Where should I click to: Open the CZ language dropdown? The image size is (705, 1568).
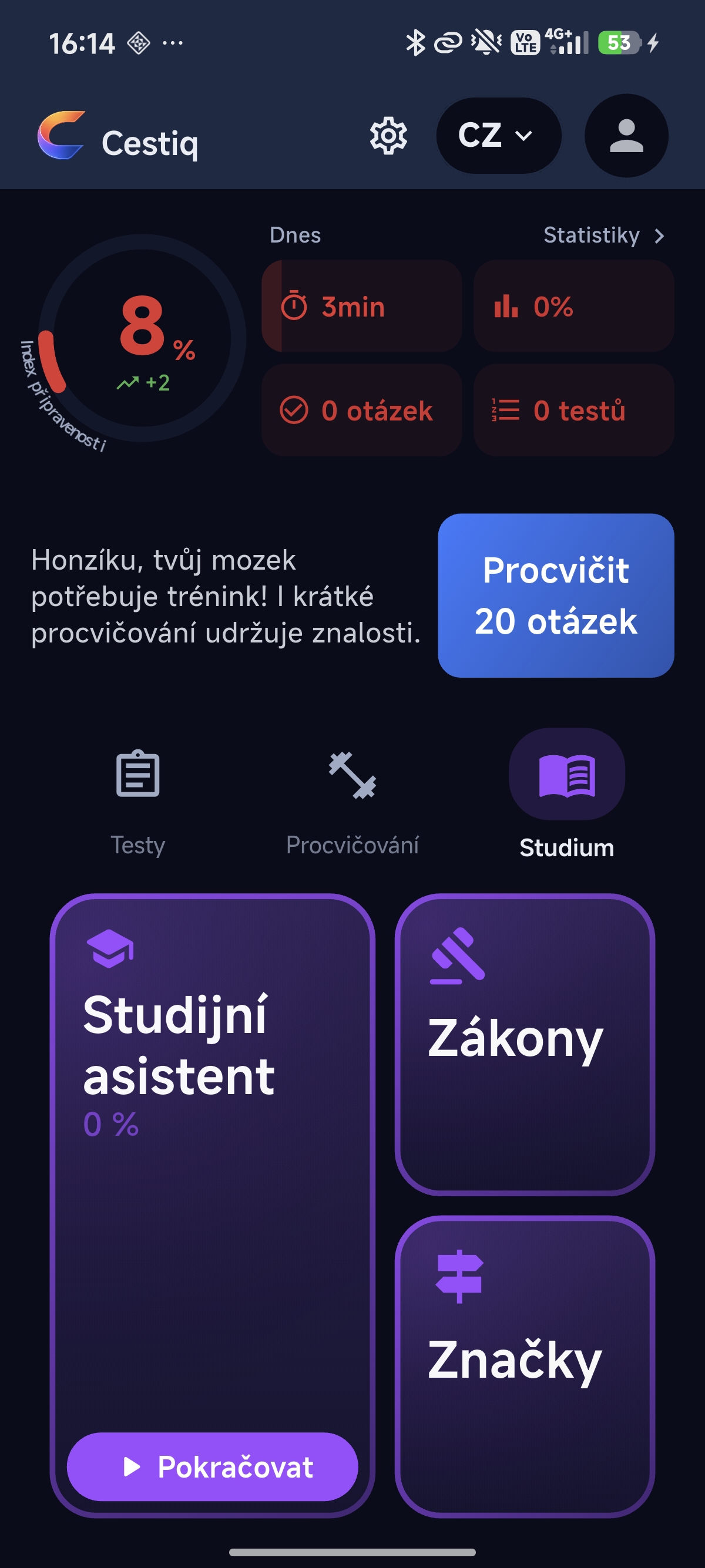pyautogui.click(x=499, y=136)
